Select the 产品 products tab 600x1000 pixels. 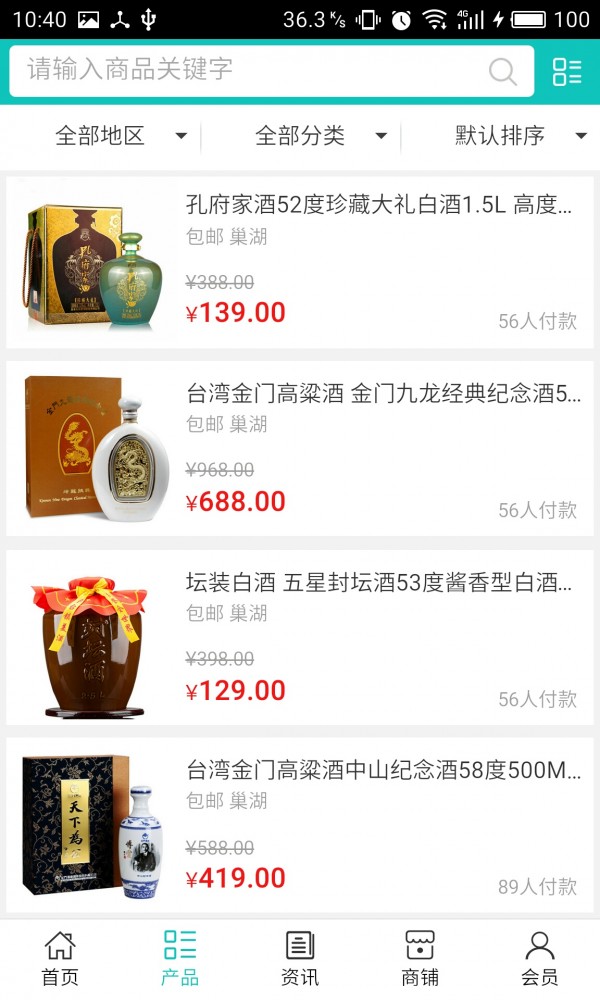point(180,959)
